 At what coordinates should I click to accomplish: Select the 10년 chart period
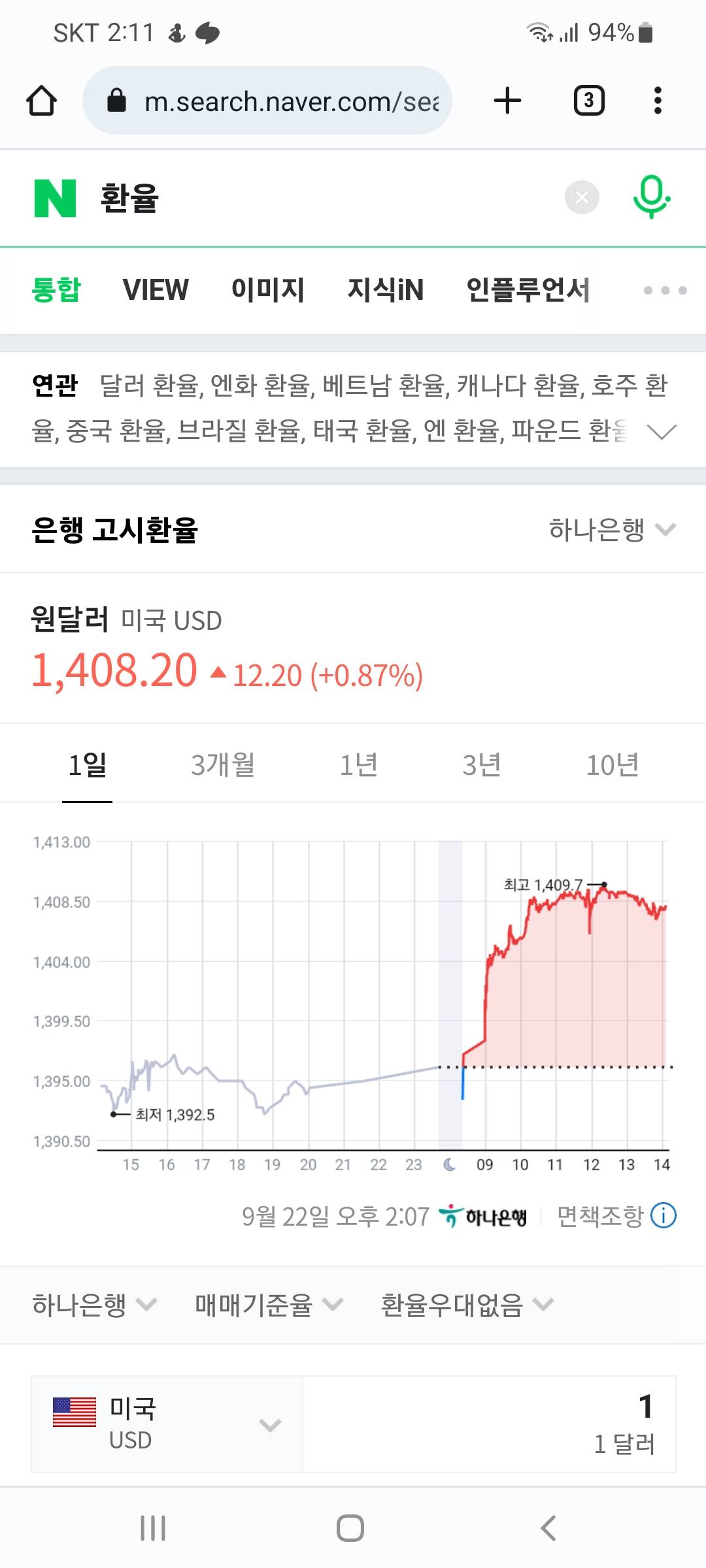[x=613, y=764]
